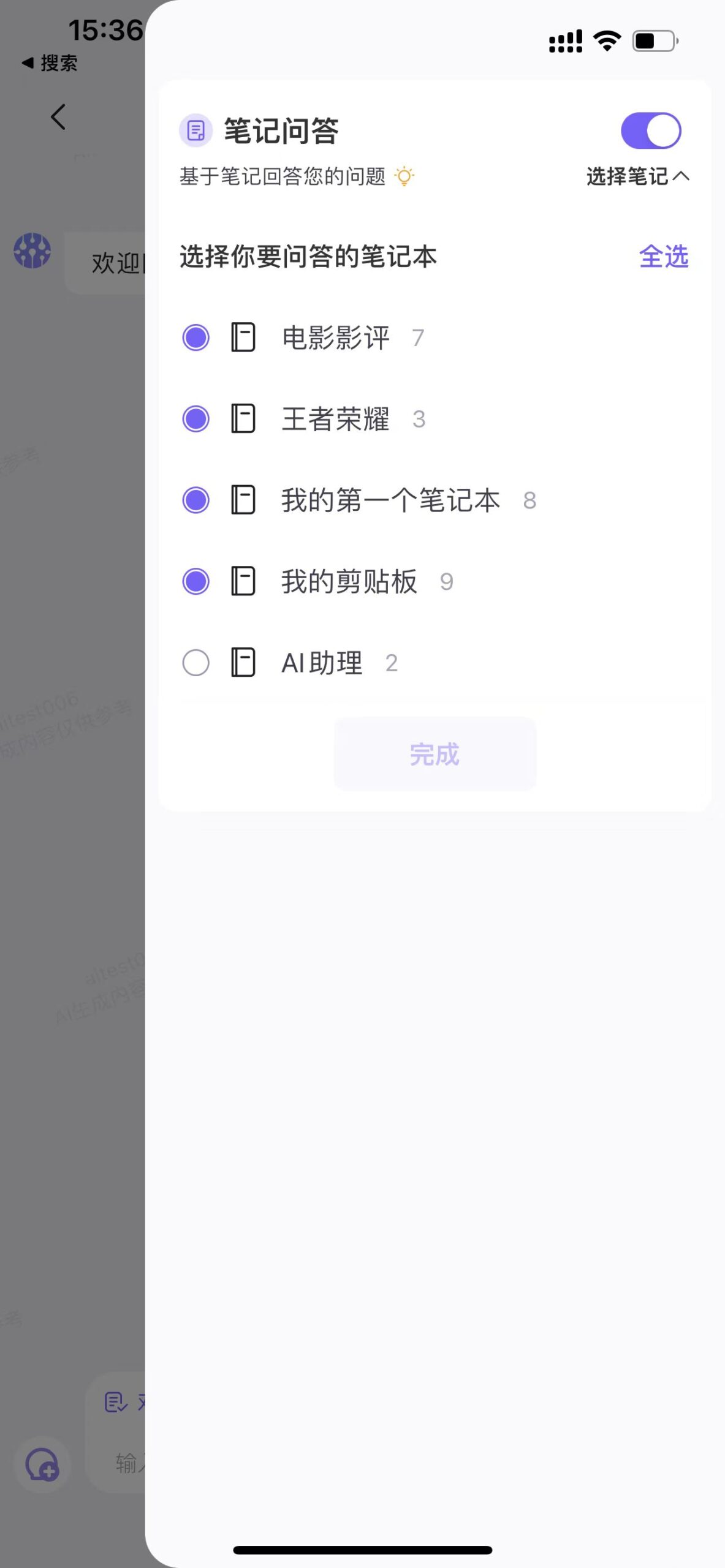
Task: Deselect 我的第一个笔记本
Action: [x=196, y=500]
